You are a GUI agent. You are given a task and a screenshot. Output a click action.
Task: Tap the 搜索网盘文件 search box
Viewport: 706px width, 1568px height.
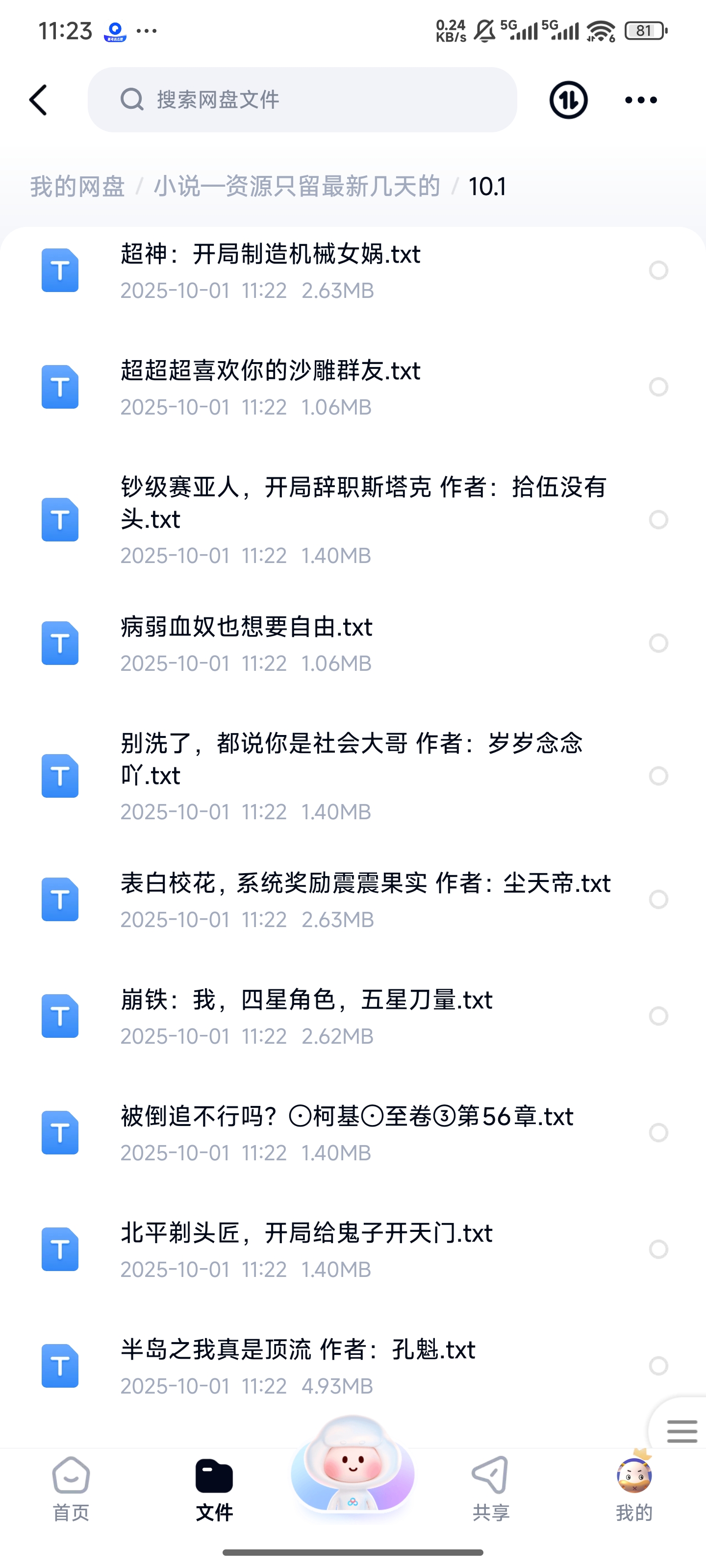point(302,100)
